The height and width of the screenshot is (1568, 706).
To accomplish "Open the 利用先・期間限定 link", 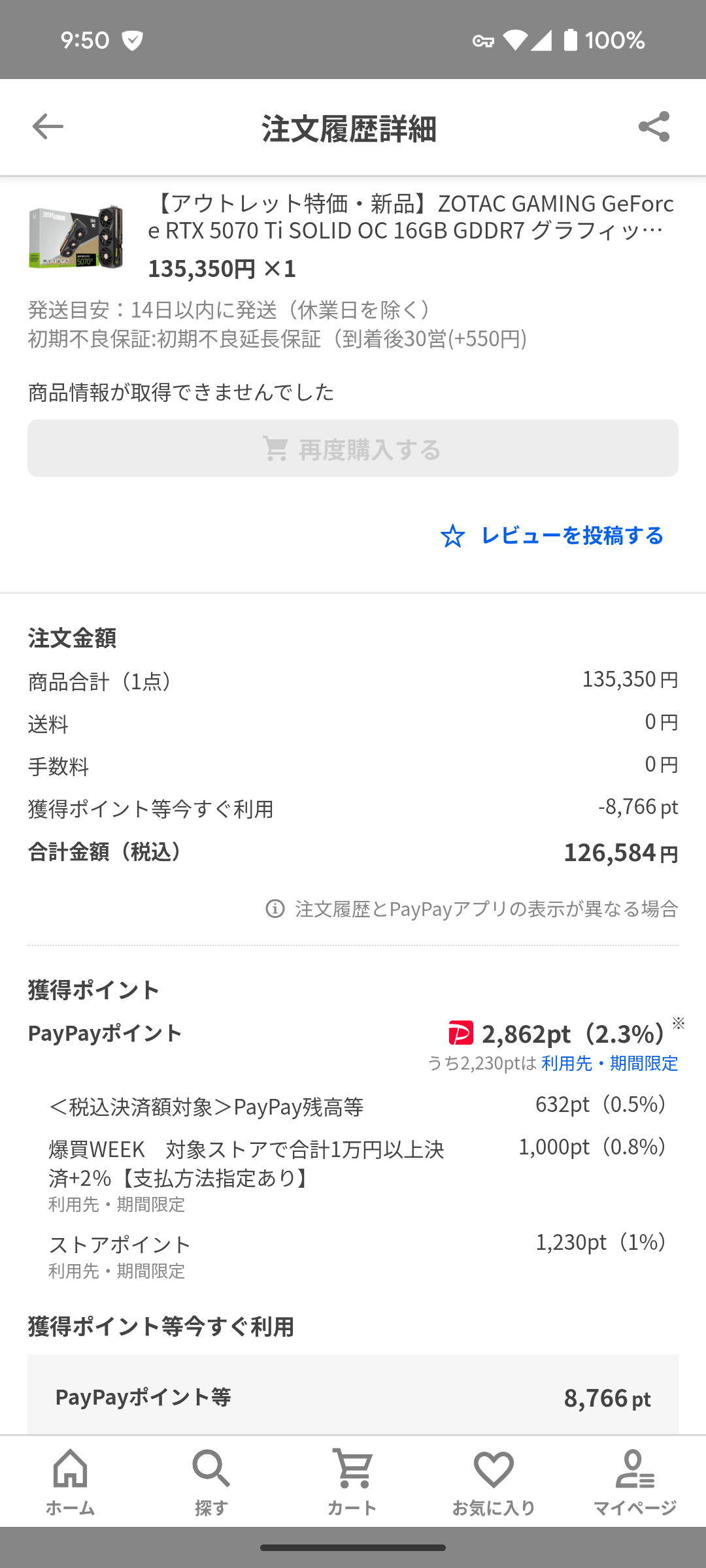I will click(x=610, y=1063).
